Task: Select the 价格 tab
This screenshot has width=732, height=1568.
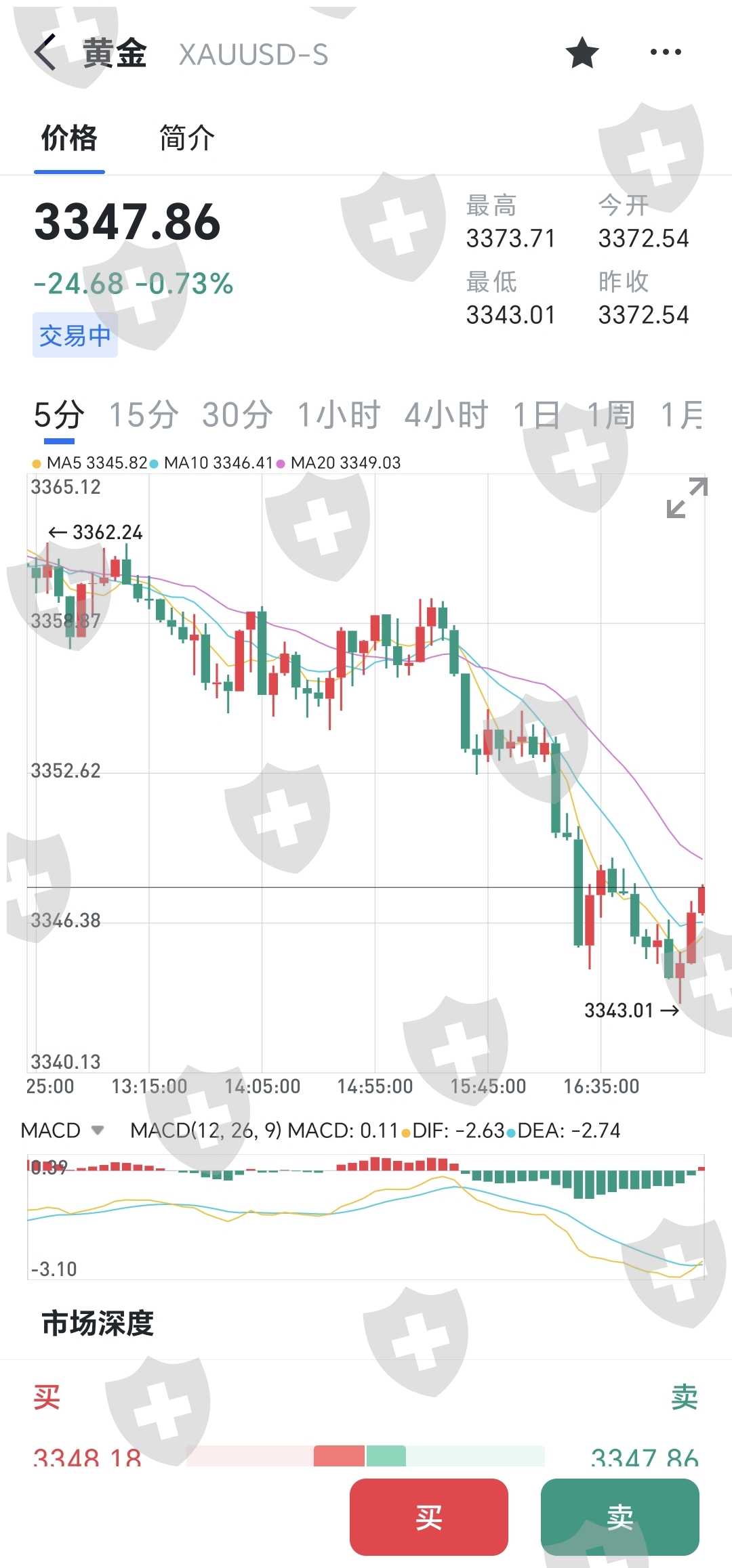Action: [69, 137]
